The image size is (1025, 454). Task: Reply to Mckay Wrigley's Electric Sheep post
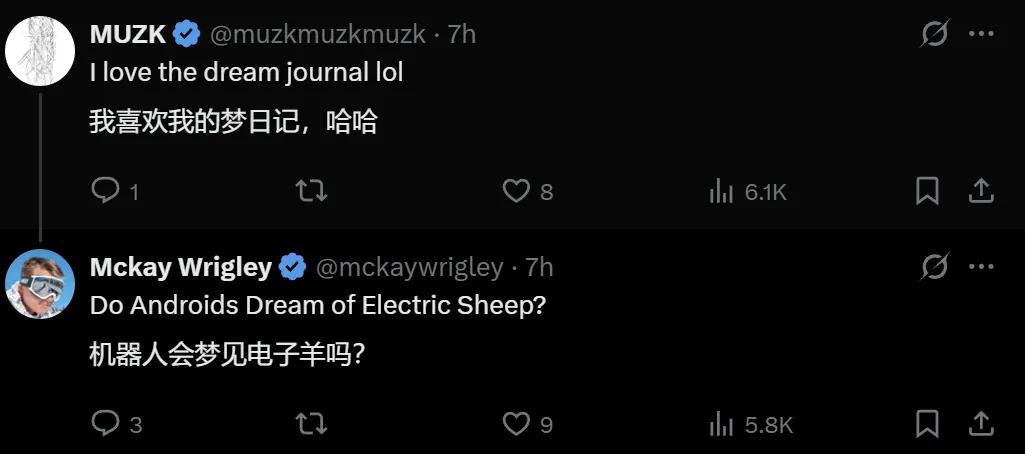106,423
